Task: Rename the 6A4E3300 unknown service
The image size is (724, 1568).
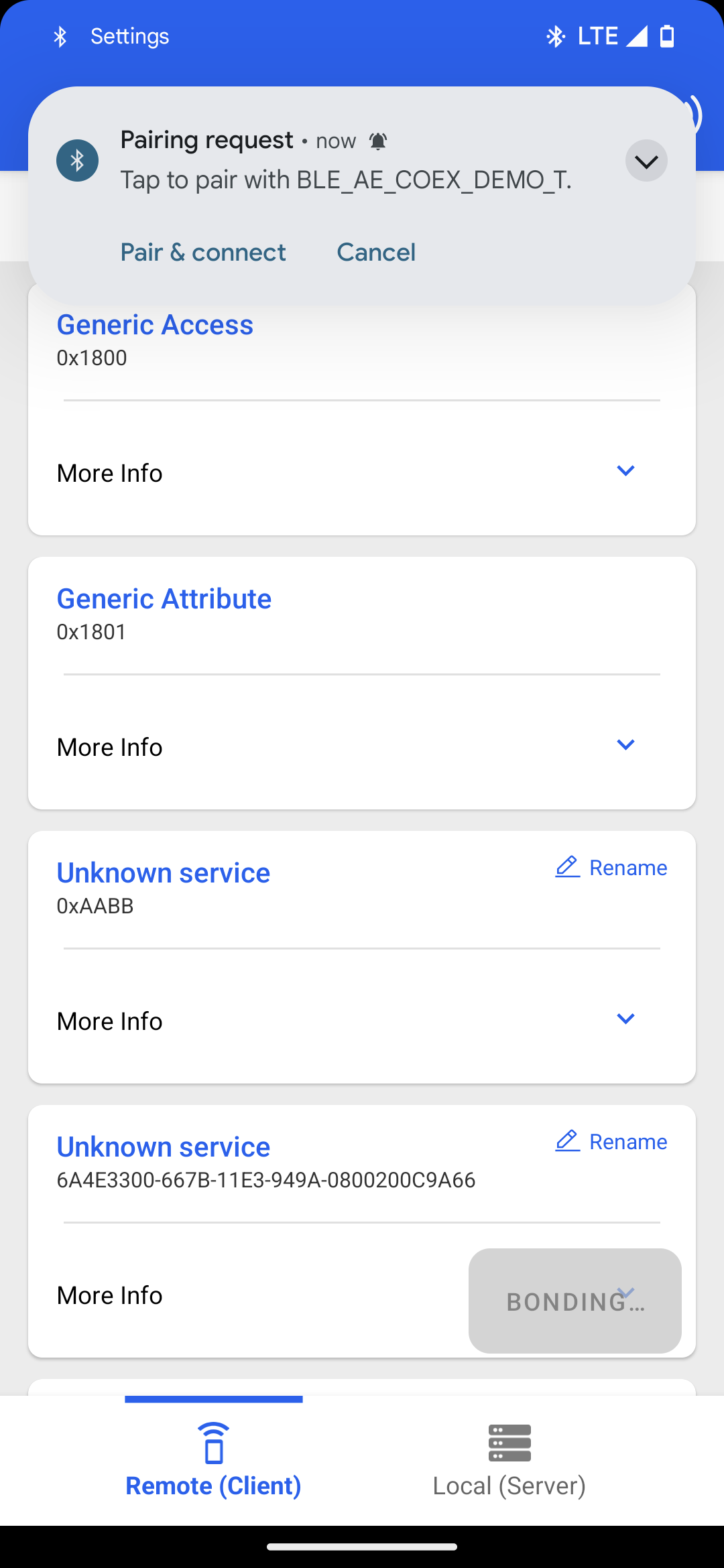Action: click(x=611, y=1142)
